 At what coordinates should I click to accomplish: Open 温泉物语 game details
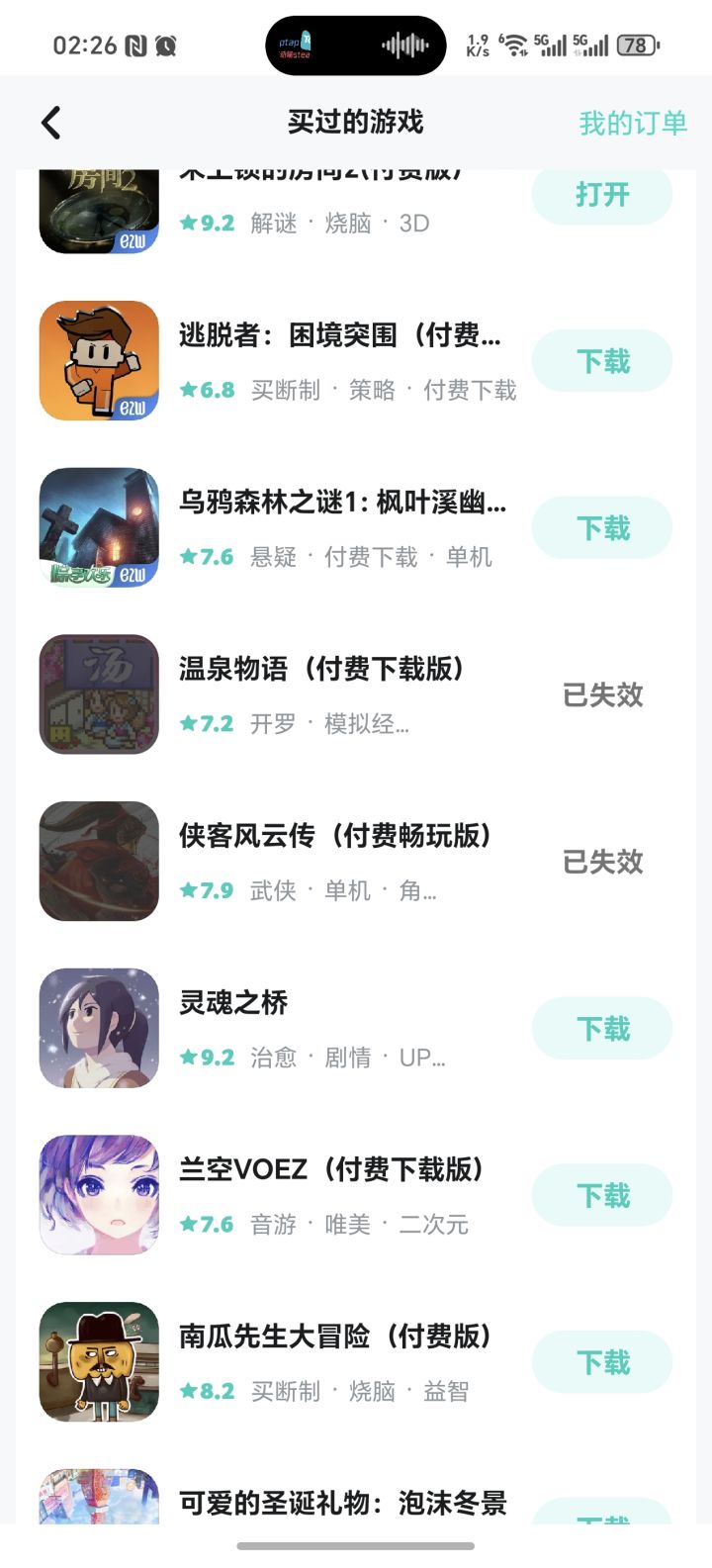(321, 670)
